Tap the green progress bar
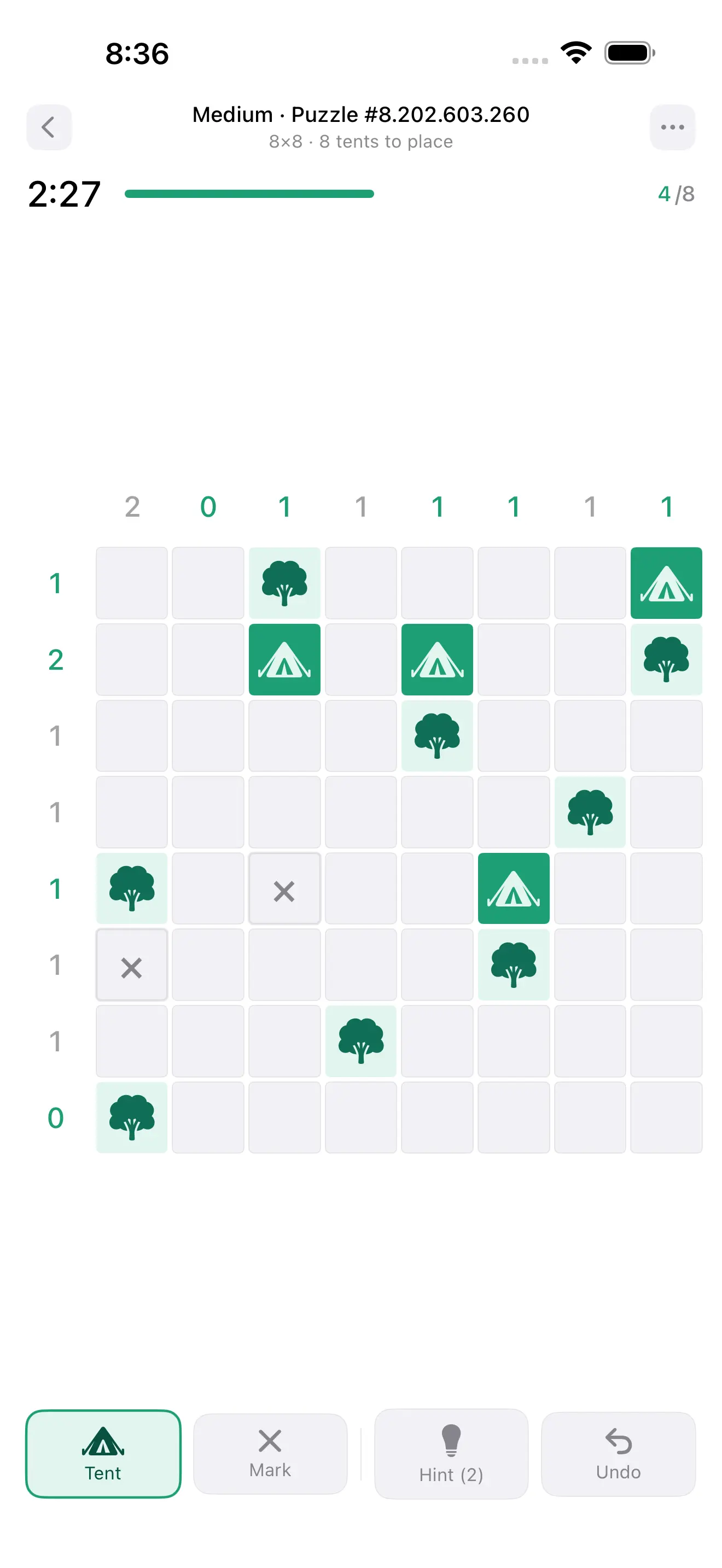The width and height of the screenshot is (722, 1568). [x=248, y=194]
